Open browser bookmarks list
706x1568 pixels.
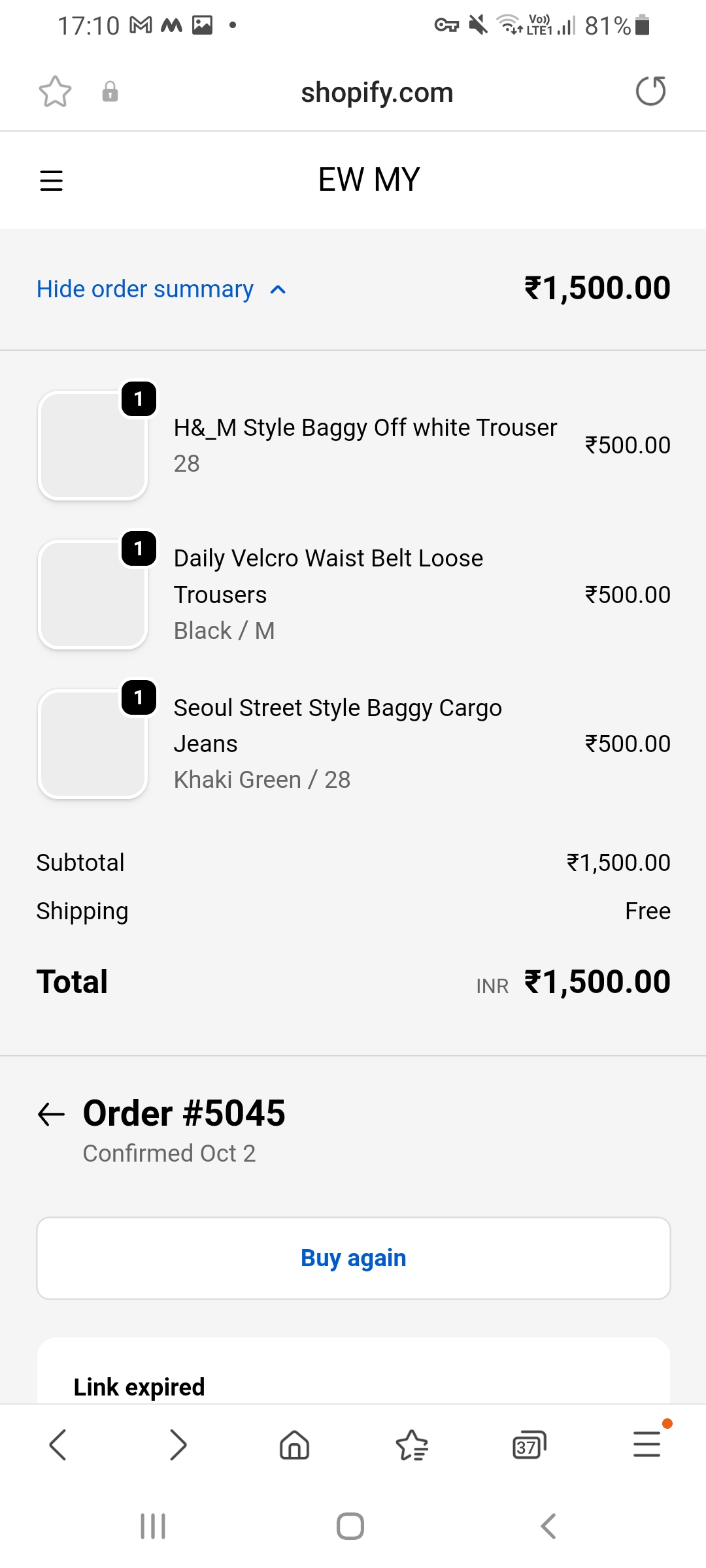click(412, 1445)
